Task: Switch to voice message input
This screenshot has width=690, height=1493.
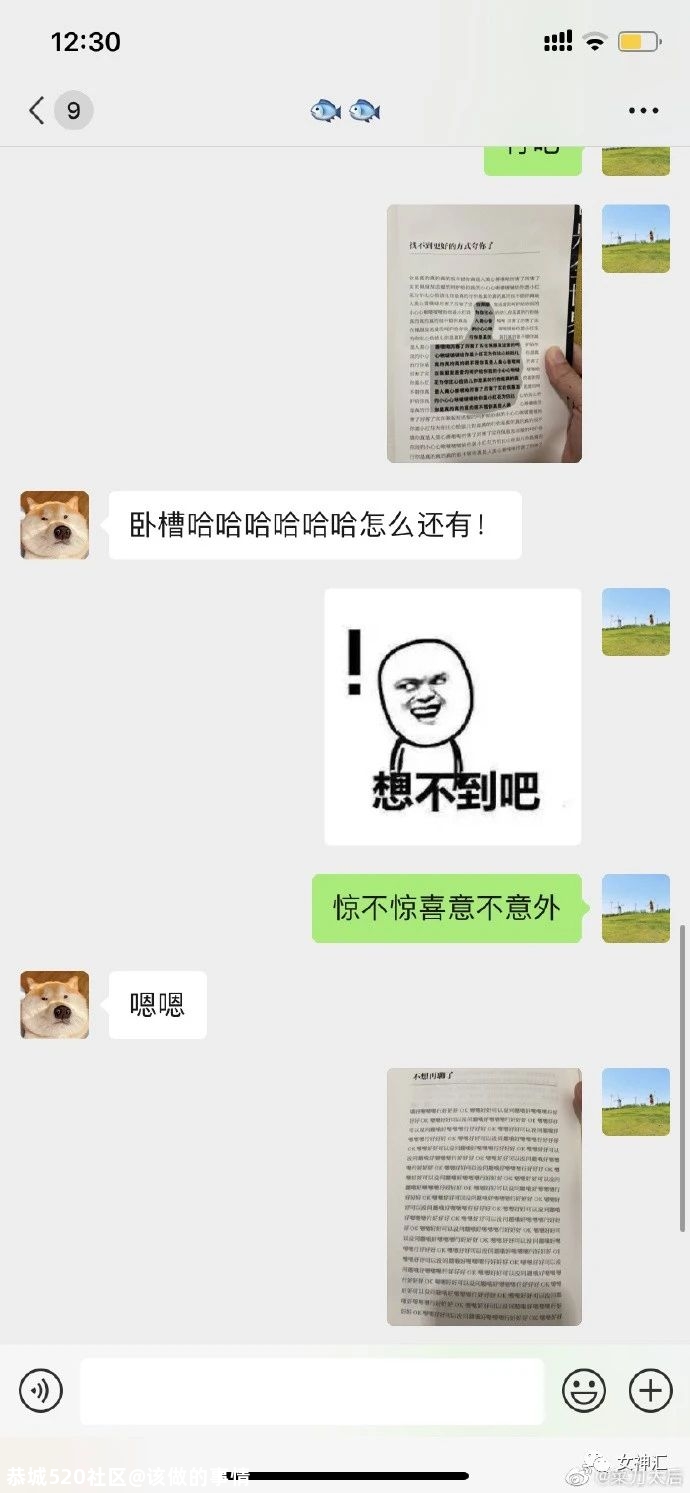Action: coord(41,1390)
